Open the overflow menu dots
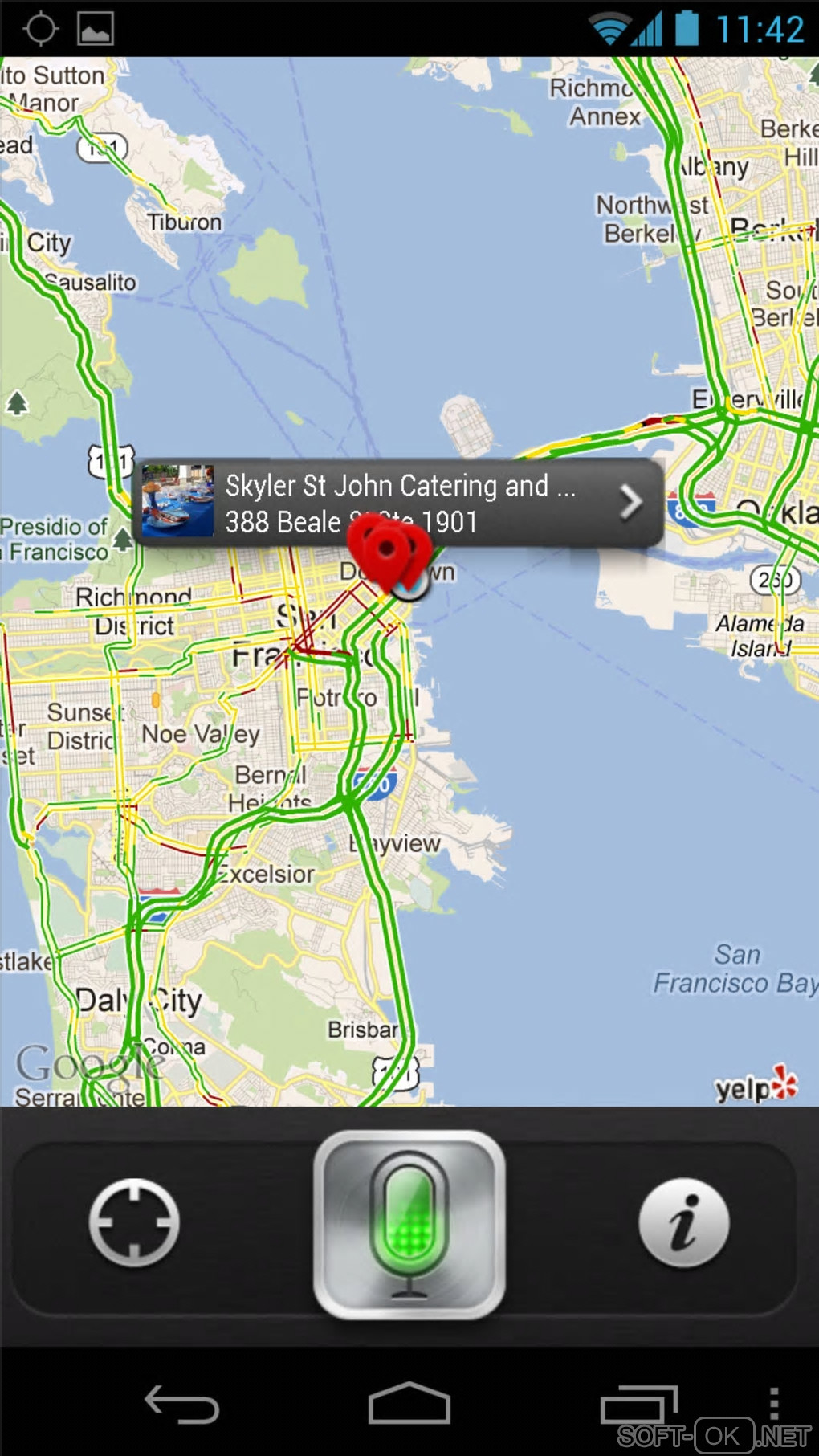 (773, 1403)
